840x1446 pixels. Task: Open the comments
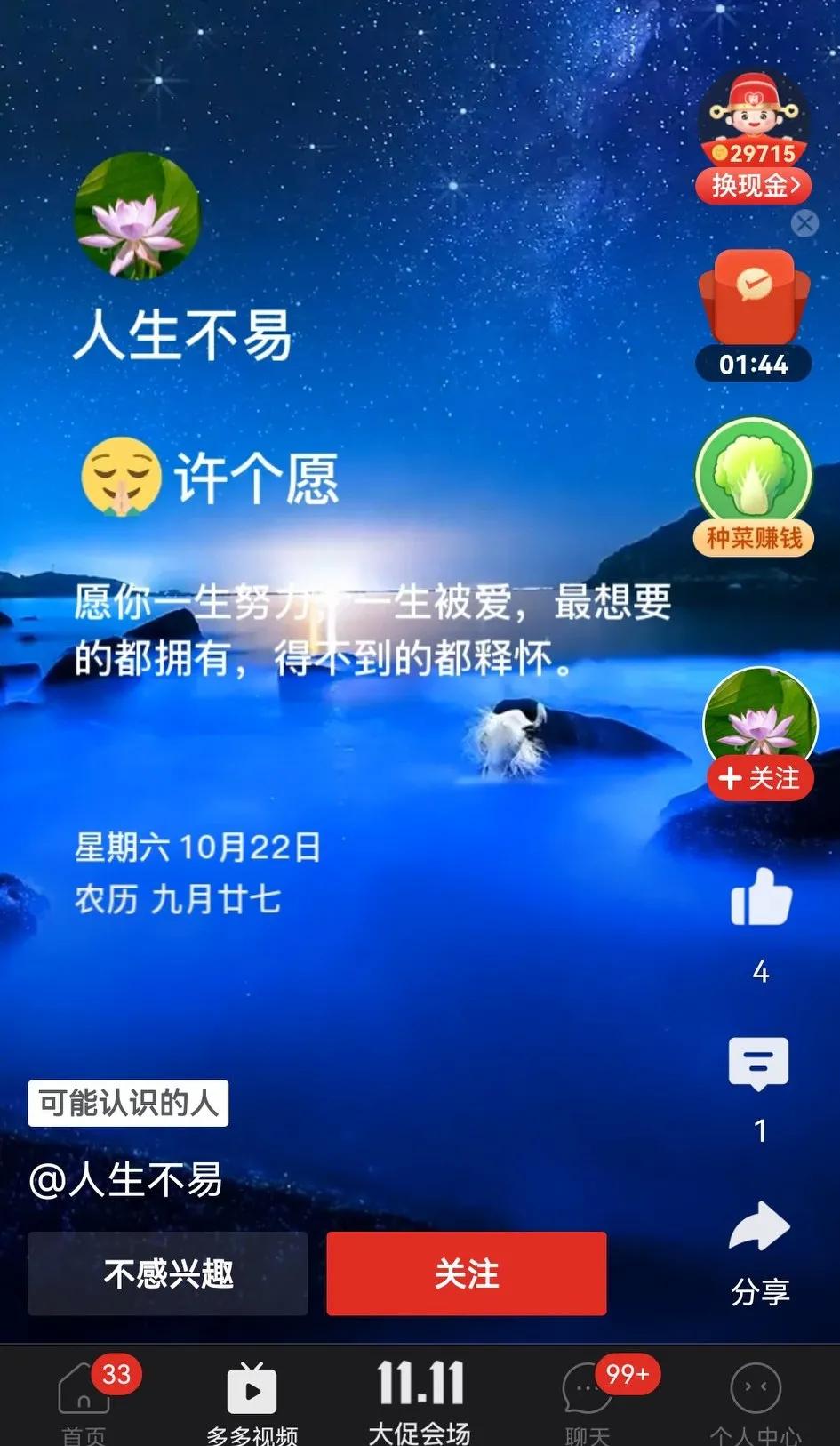point(759,1064)
